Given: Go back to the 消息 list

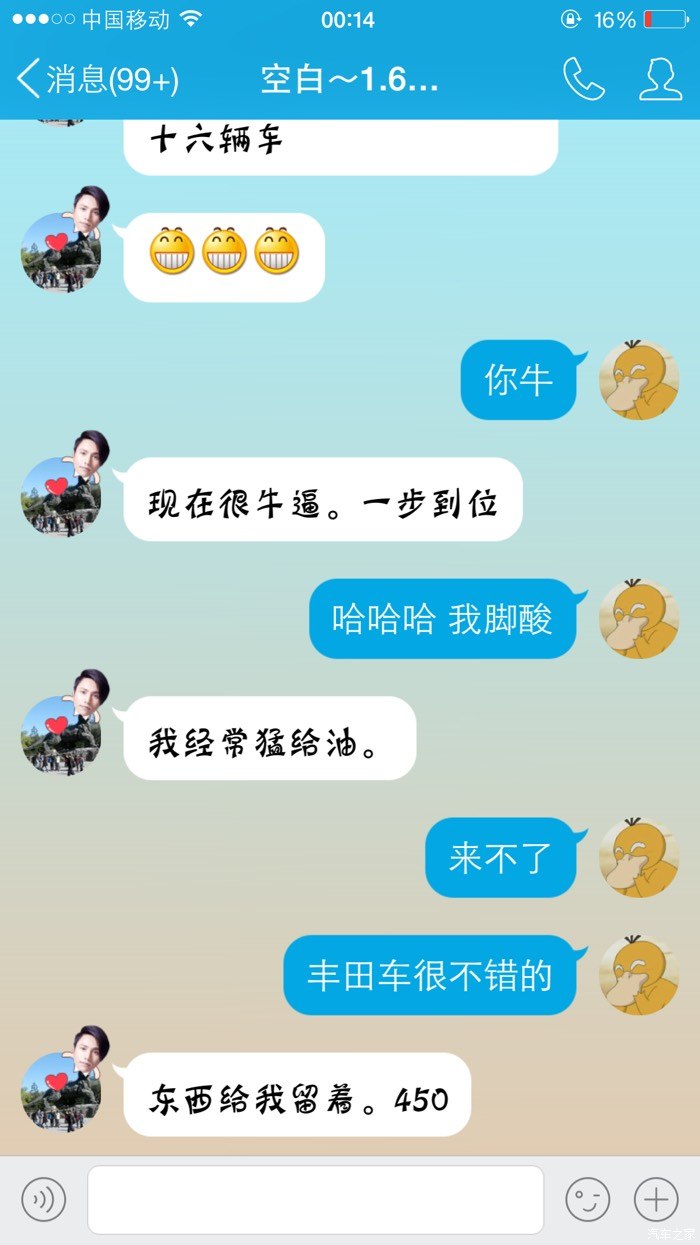Looking at the screenshot, I should (x=97, y=79).
